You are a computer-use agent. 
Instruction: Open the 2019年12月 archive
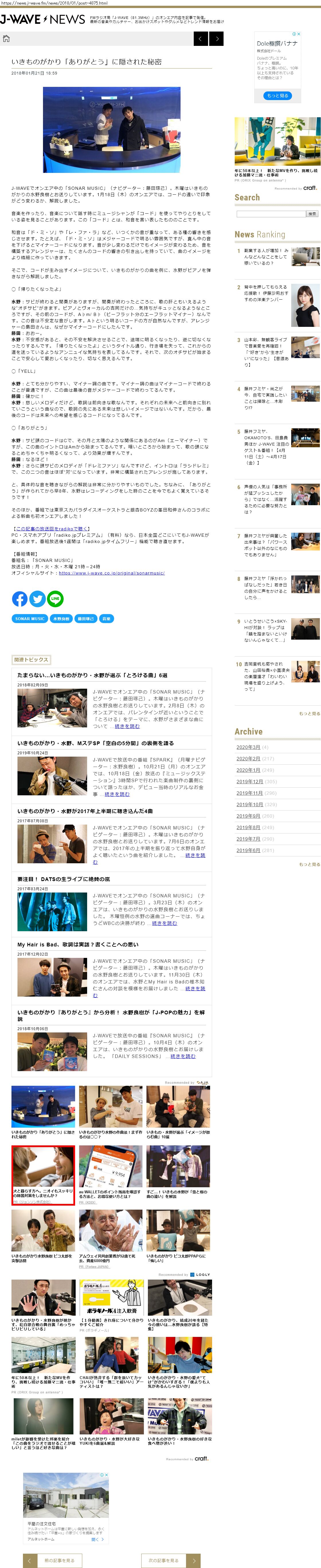click(249, 781)
